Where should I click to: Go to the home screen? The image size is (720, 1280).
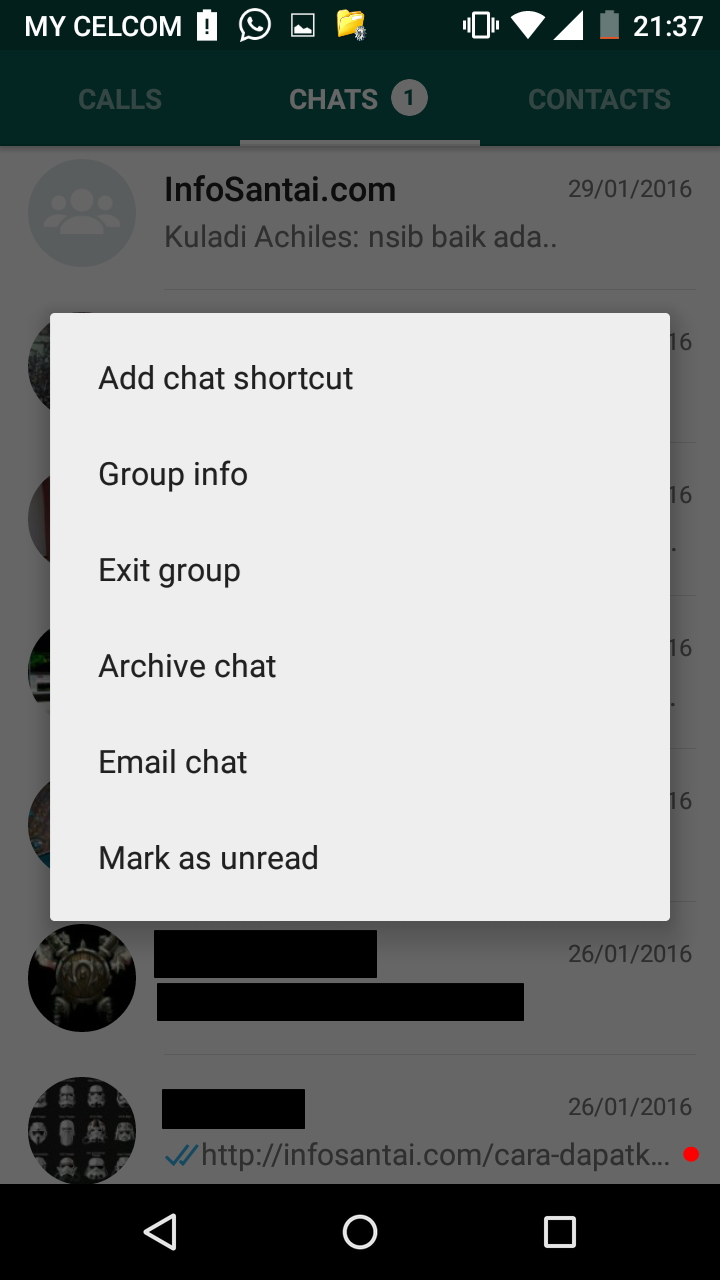pyautogui.click(x=360, y=1232)
